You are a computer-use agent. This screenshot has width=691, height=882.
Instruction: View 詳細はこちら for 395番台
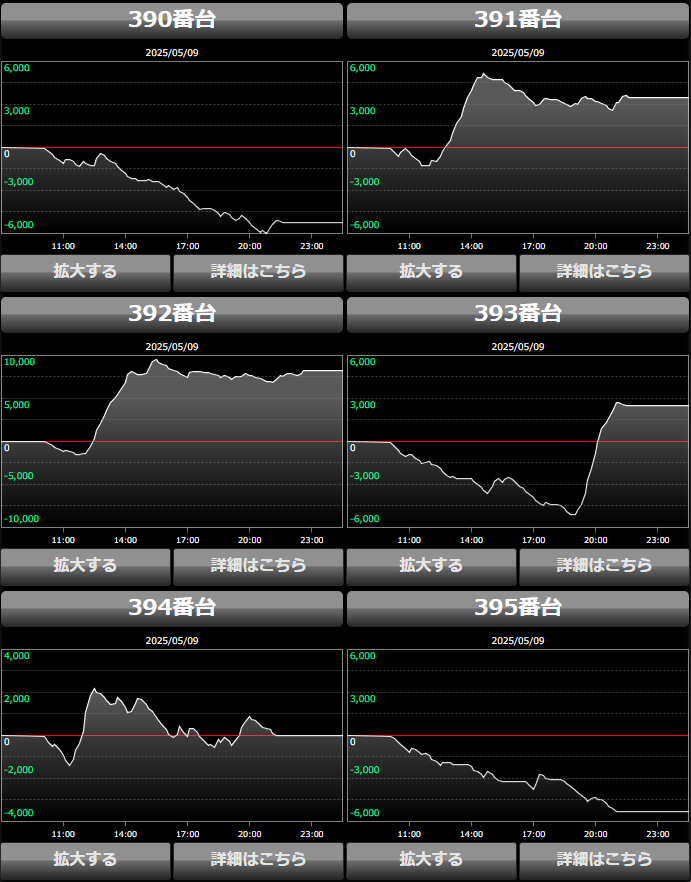coord(604,859)
